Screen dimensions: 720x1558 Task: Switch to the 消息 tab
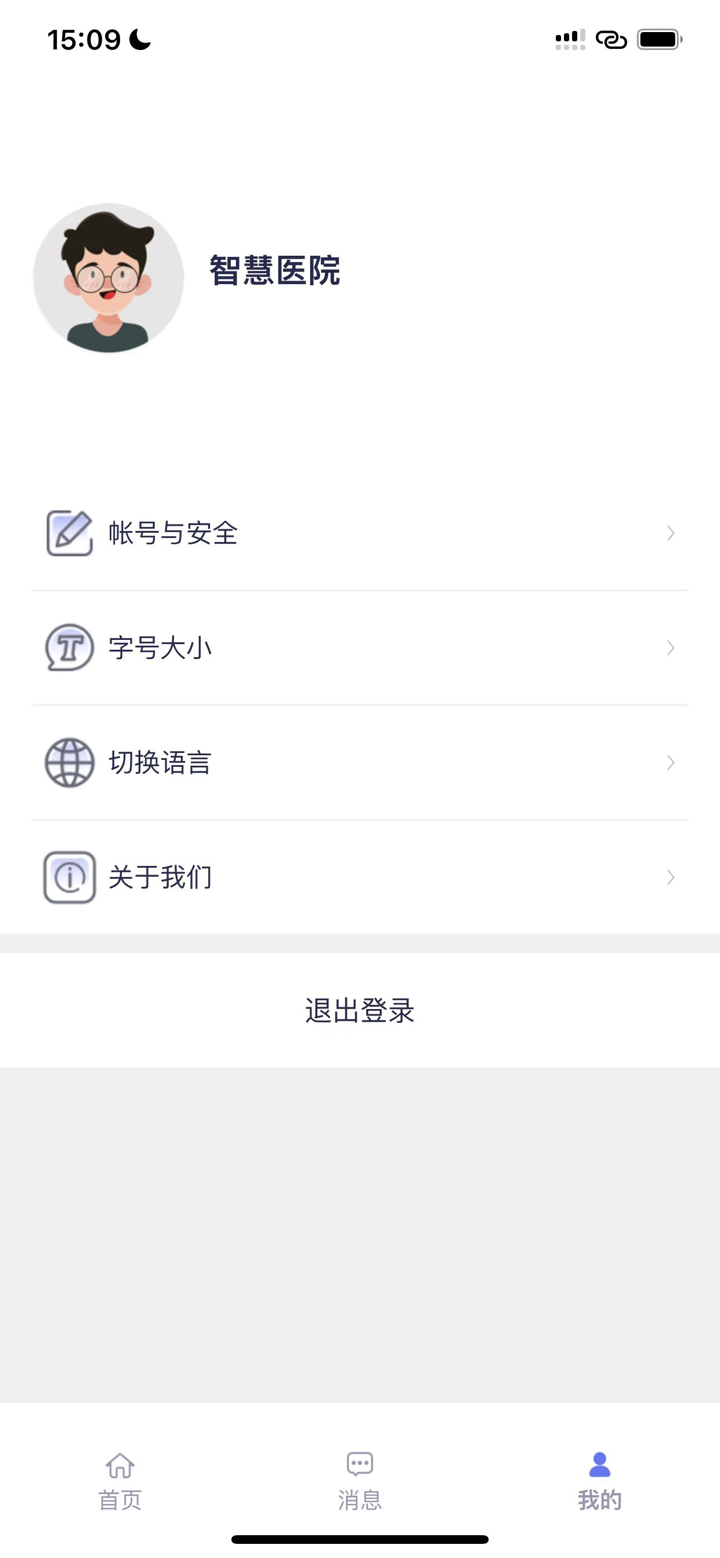click(359, 1480)
